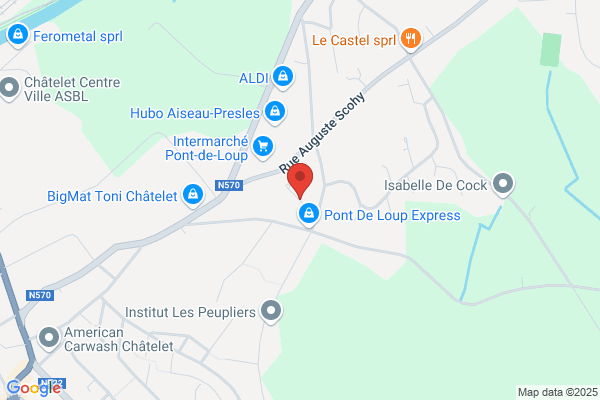This screenshot has width=600, height=400.
Task: Select the Hubo Aiseau-Presles marker
Action: pos(275,113)
